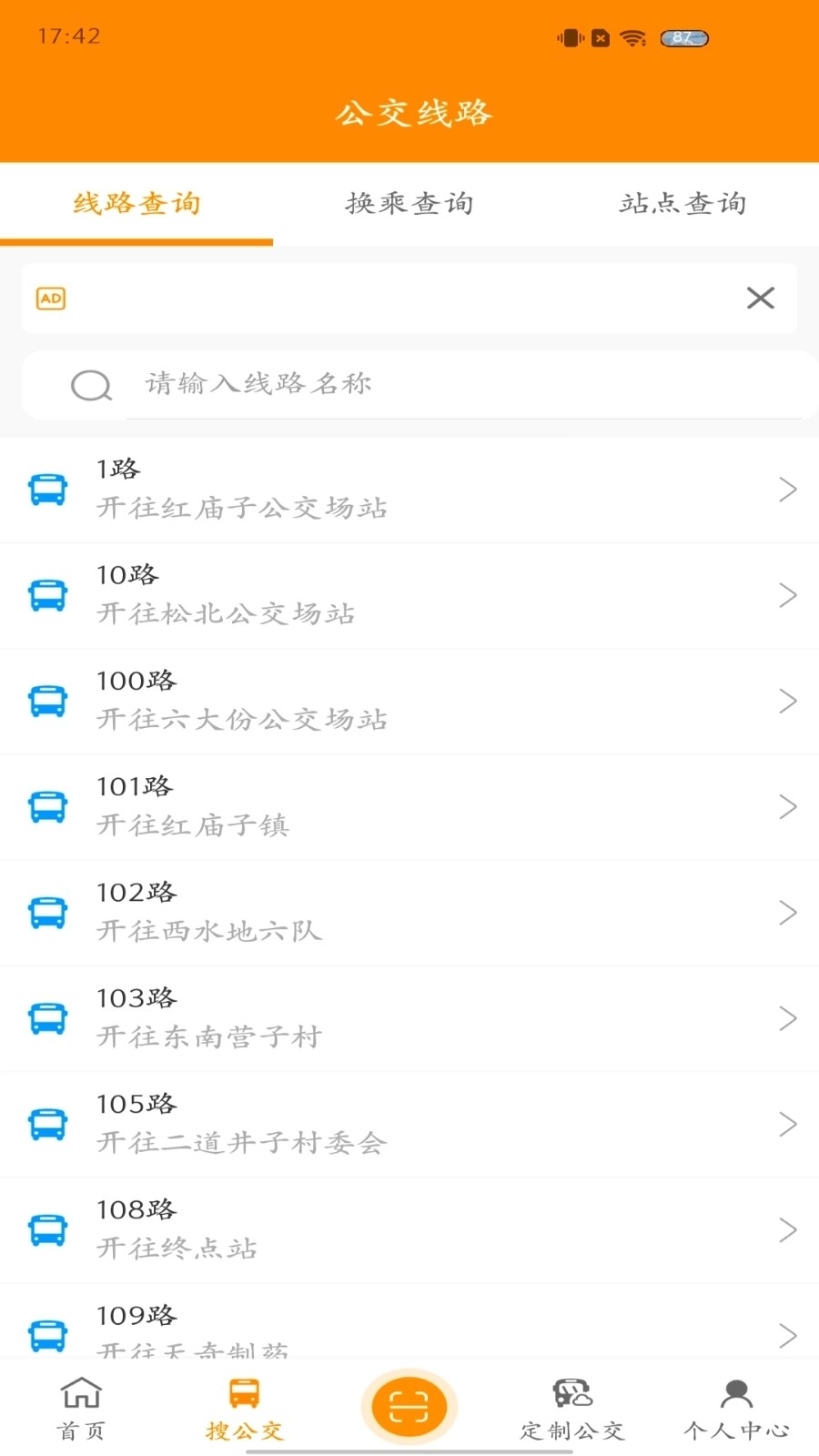Click the search magnifier icon

(x=90, y=385)
